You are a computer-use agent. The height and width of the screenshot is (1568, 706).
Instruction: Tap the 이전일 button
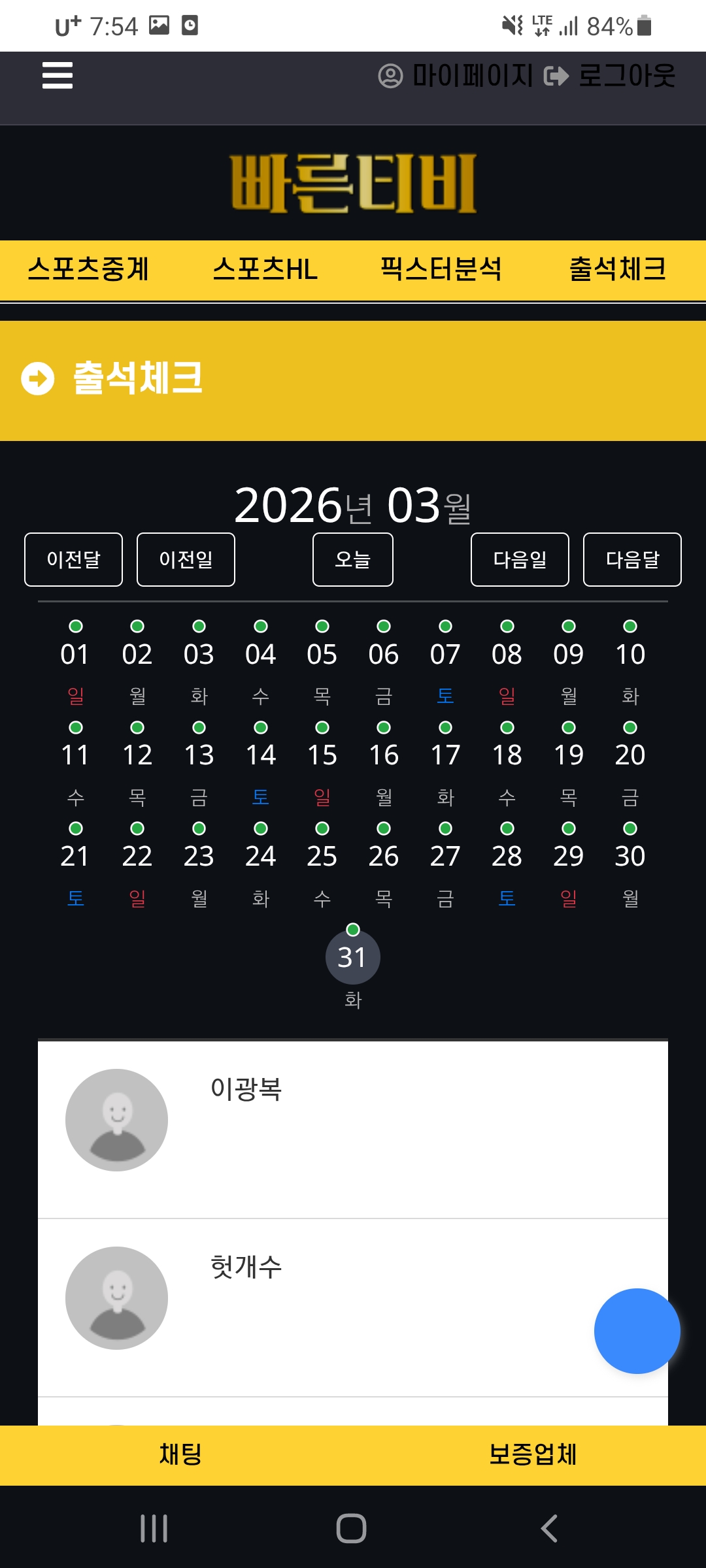[x=186, y=560]
